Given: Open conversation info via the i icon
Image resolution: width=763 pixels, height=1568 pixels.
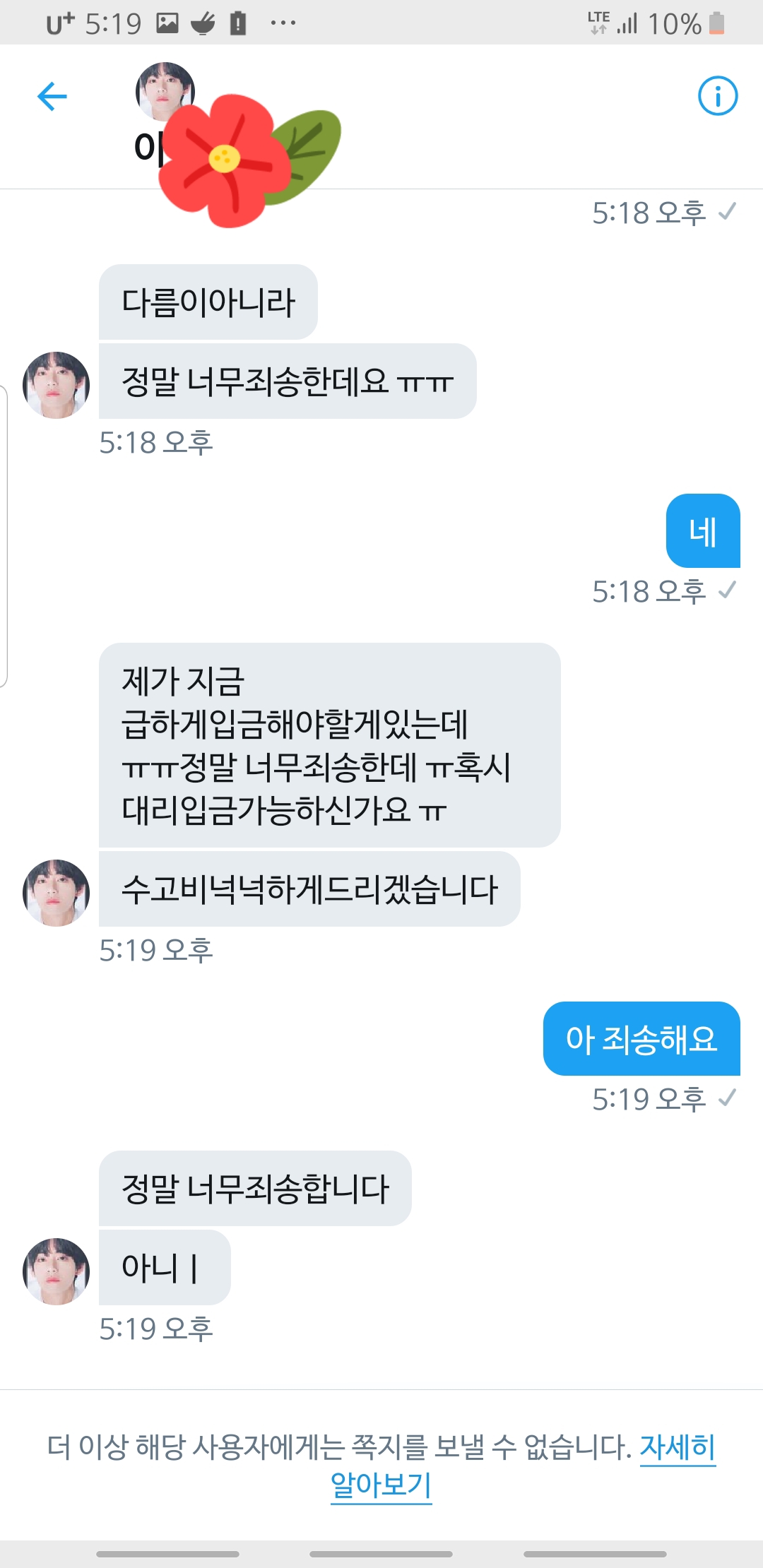Looking at the screenshot, I should (x=718, y=97).
